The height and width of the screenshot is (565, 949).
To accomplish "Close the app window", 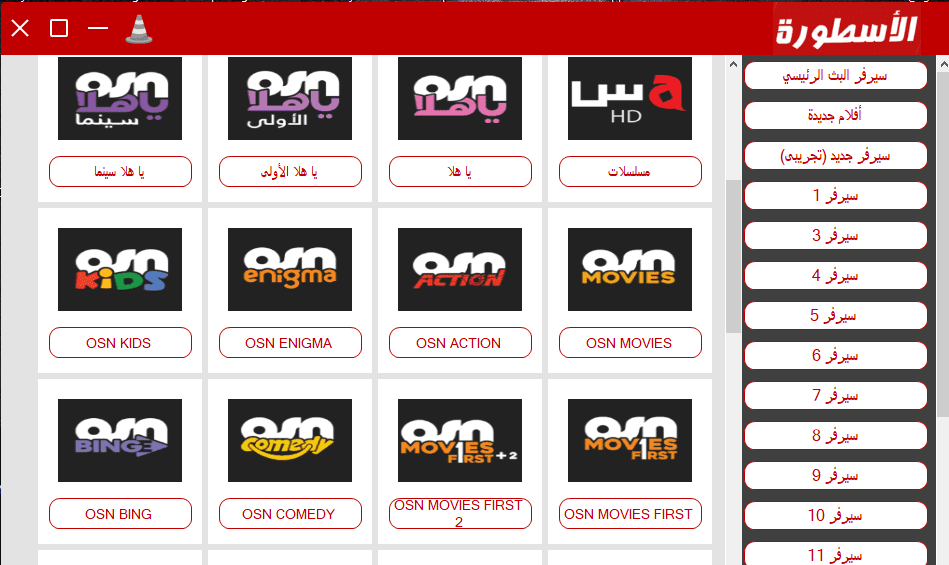I will 20,28.
